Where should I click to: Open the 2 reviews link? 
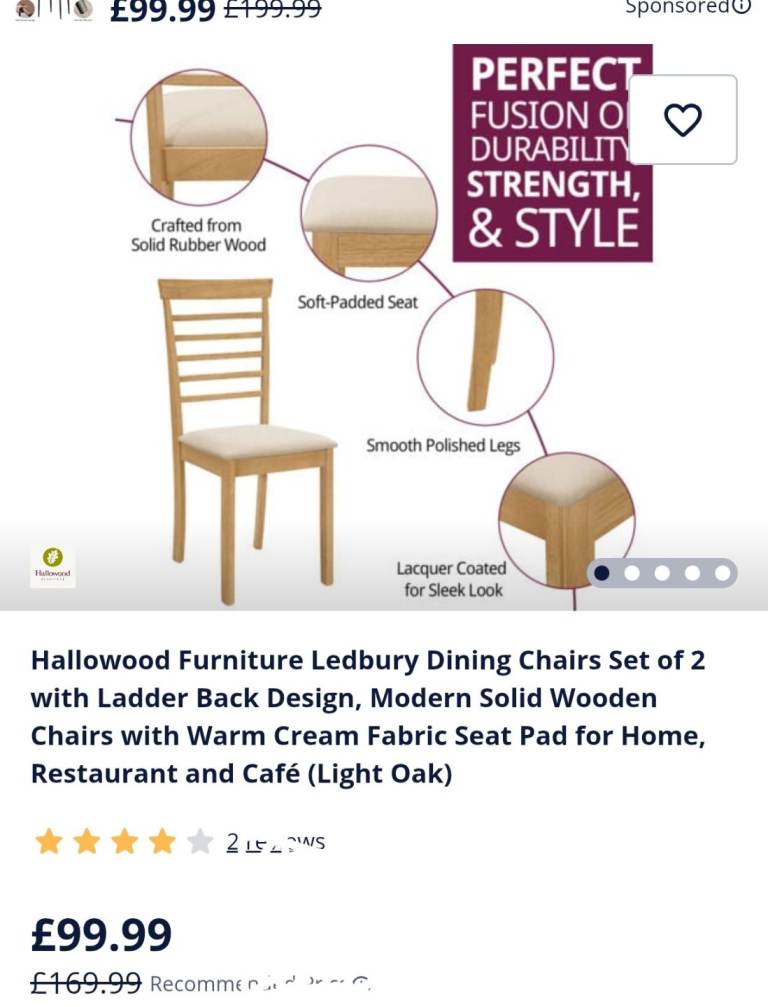click(x=276, y=843)
